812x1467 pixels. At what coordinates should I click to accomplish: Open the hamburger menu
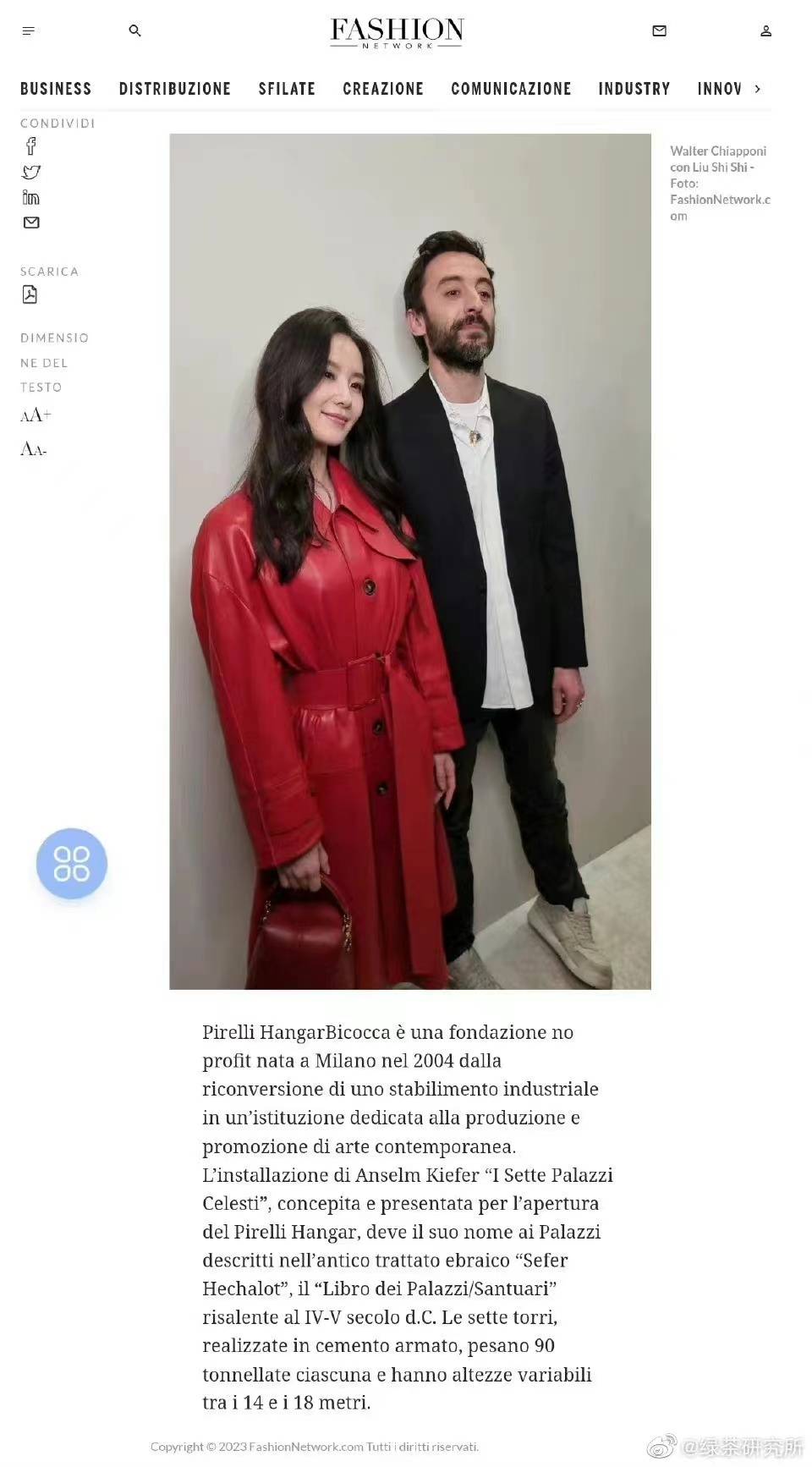tap(28, 31)
